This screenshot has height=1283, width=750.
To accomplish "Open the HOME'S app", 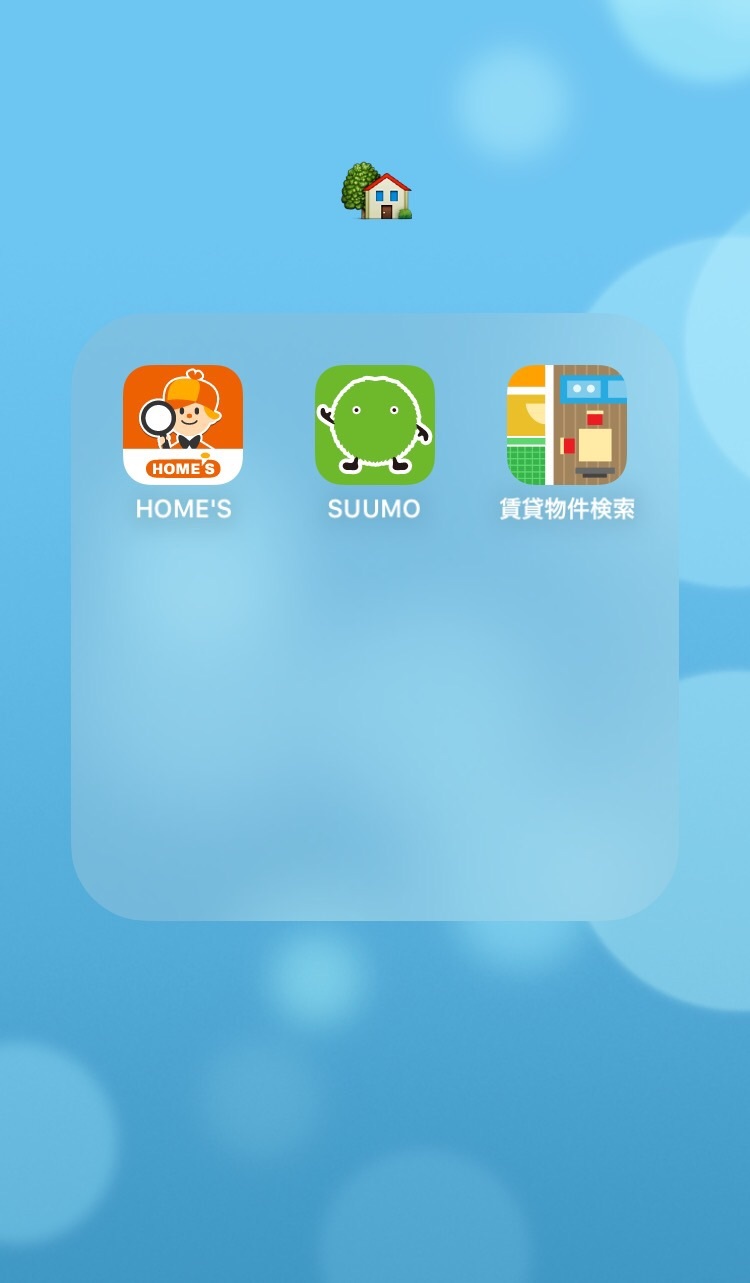I will (x=183, y=425).
